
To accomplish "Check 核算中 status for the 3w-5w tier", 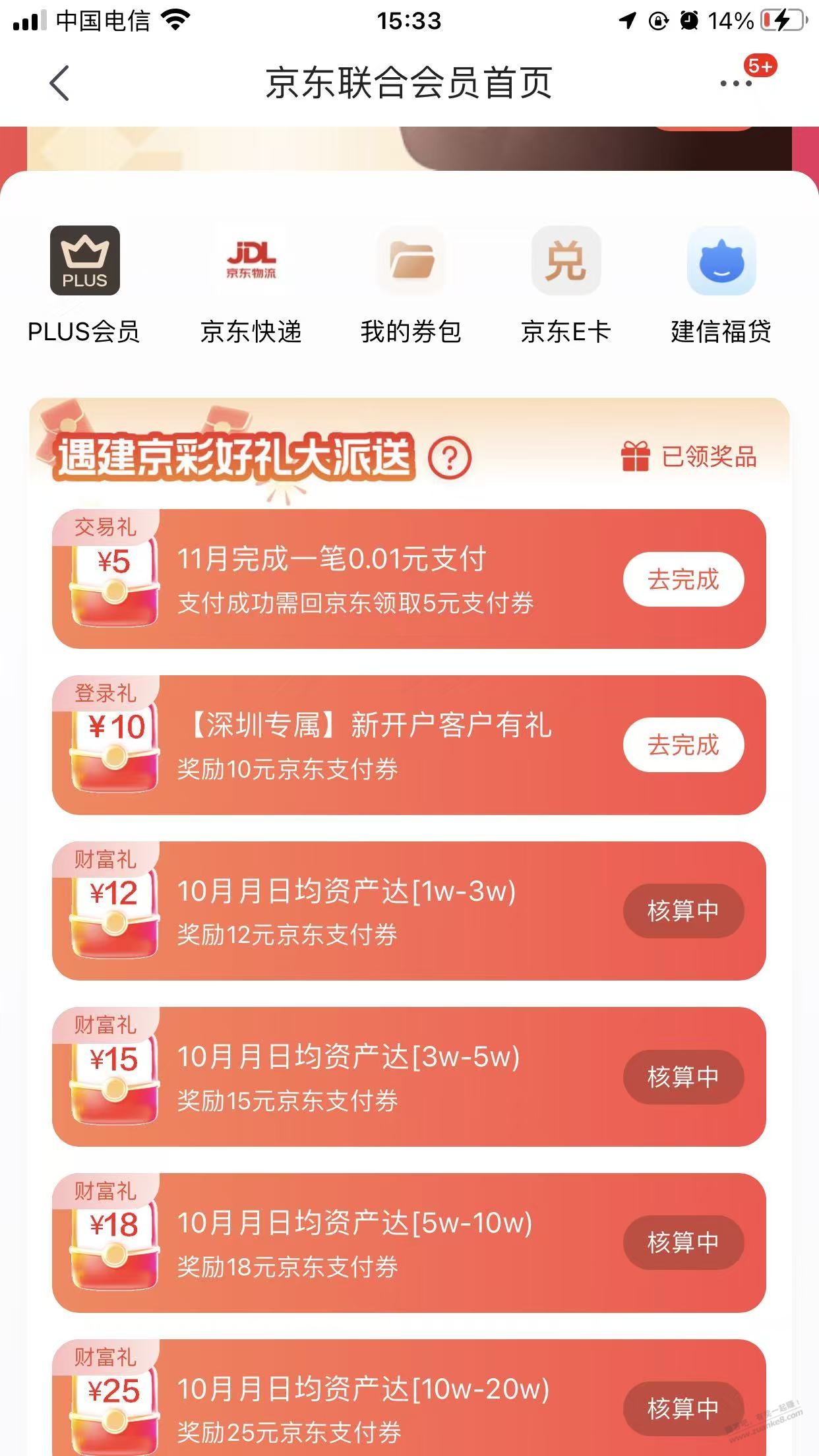I will pyautogui.click(x=684, y=1077).
